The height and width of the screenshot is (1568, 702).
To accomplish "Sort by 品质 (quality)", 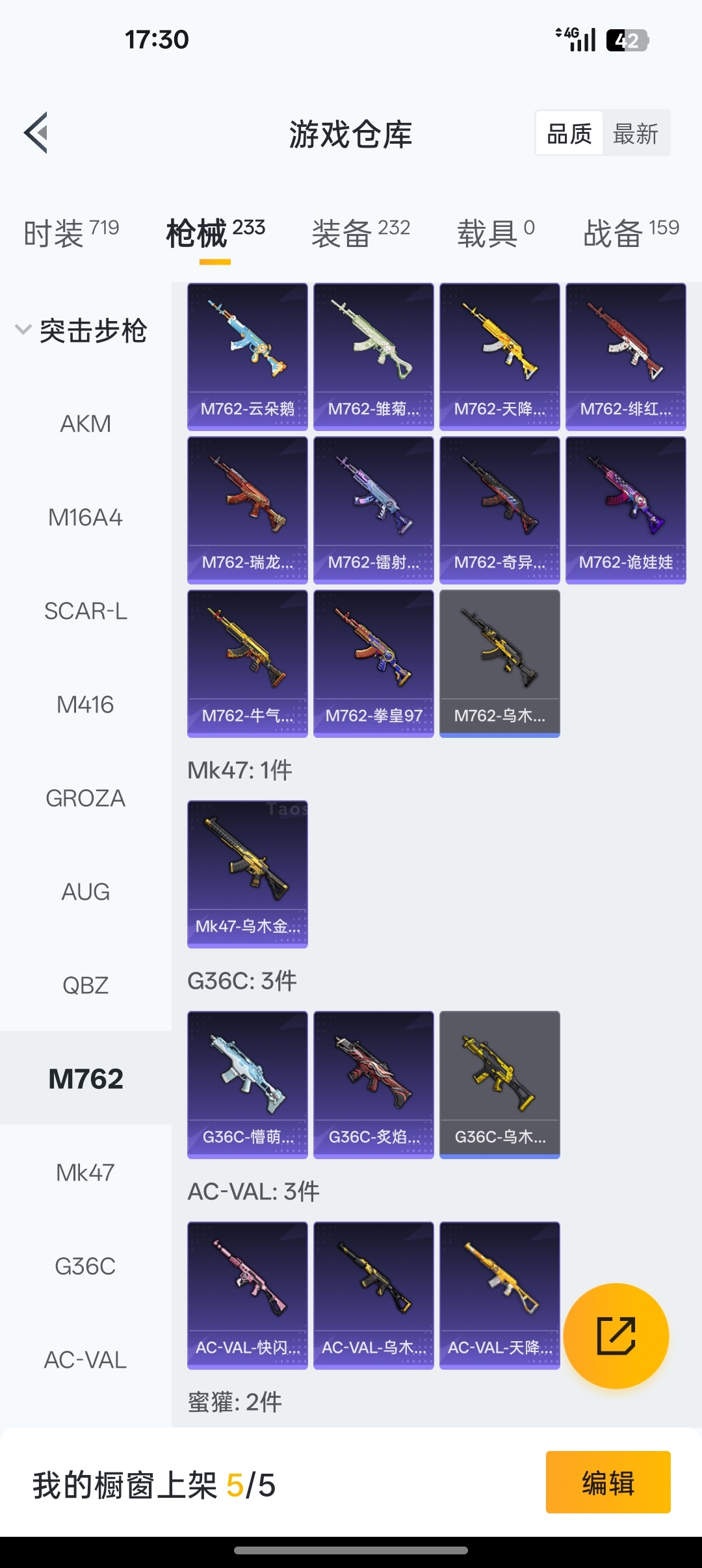I will [569, 134].
